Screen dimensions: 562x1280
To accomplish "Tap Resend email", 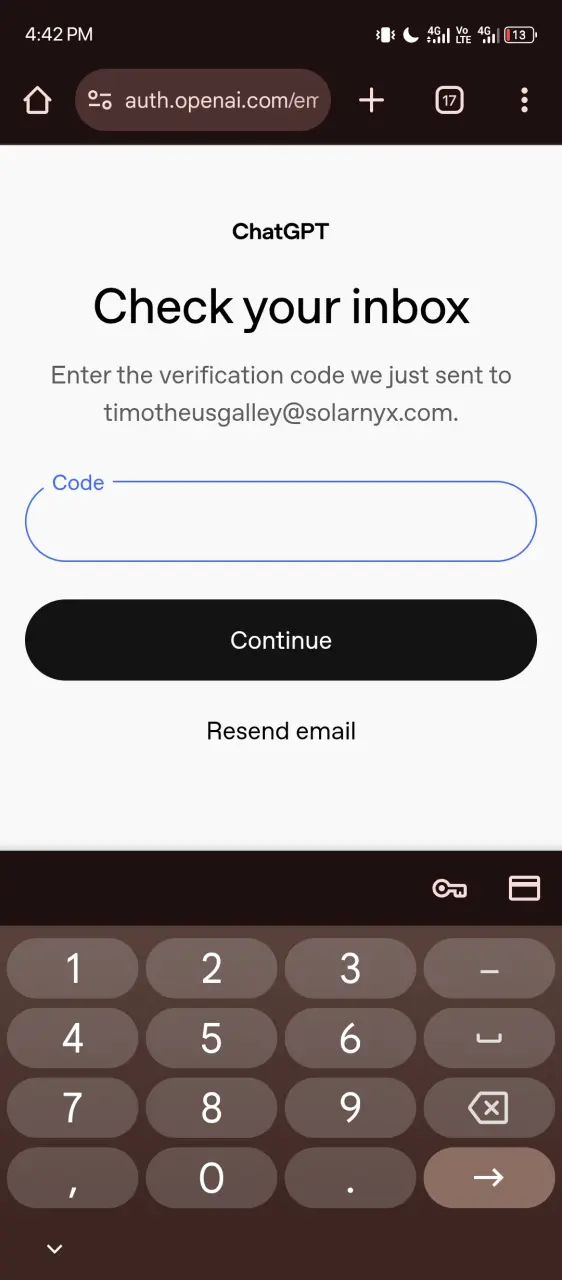I will coord(281,731).
